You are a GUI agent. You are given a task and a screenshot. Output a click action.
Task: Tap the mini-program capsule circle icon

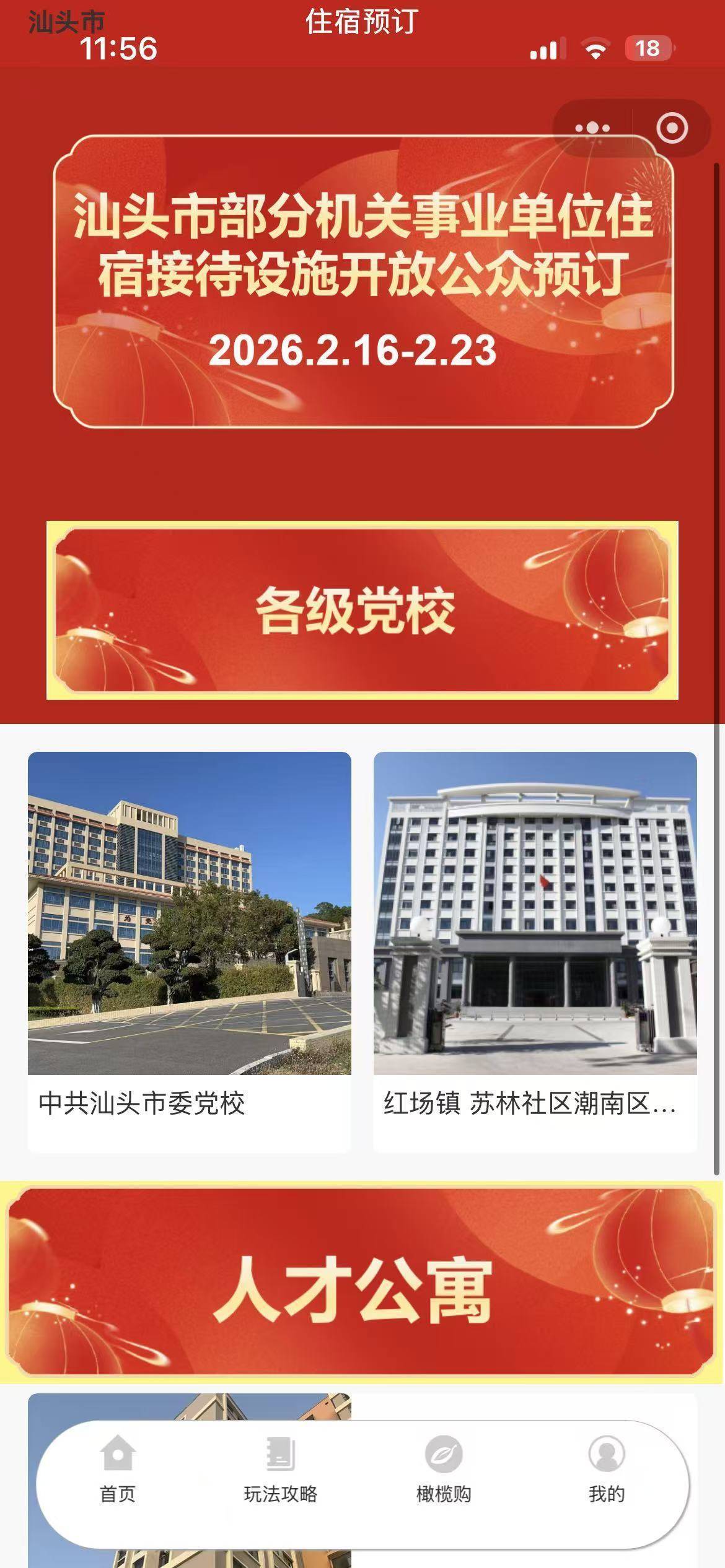point(673,128)
